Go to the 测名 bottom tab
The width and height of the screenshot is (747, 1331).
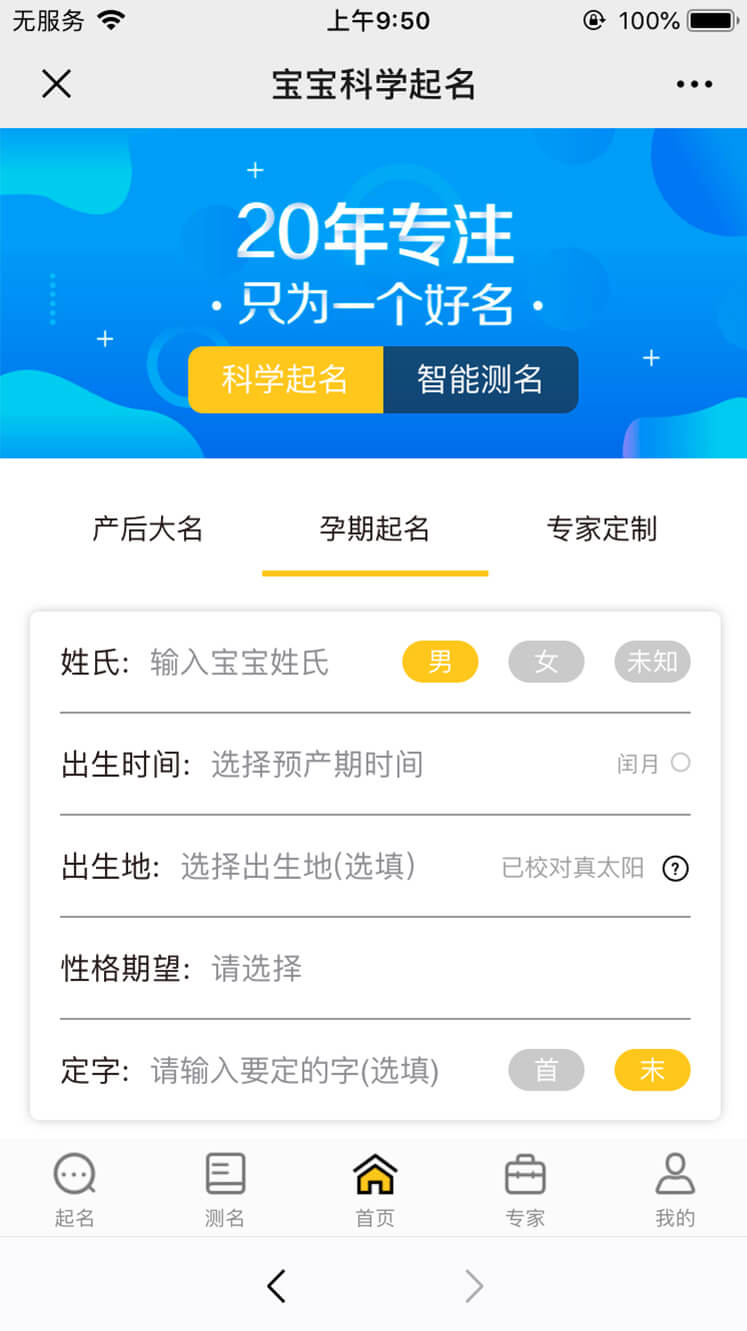tap(225, 1190)
